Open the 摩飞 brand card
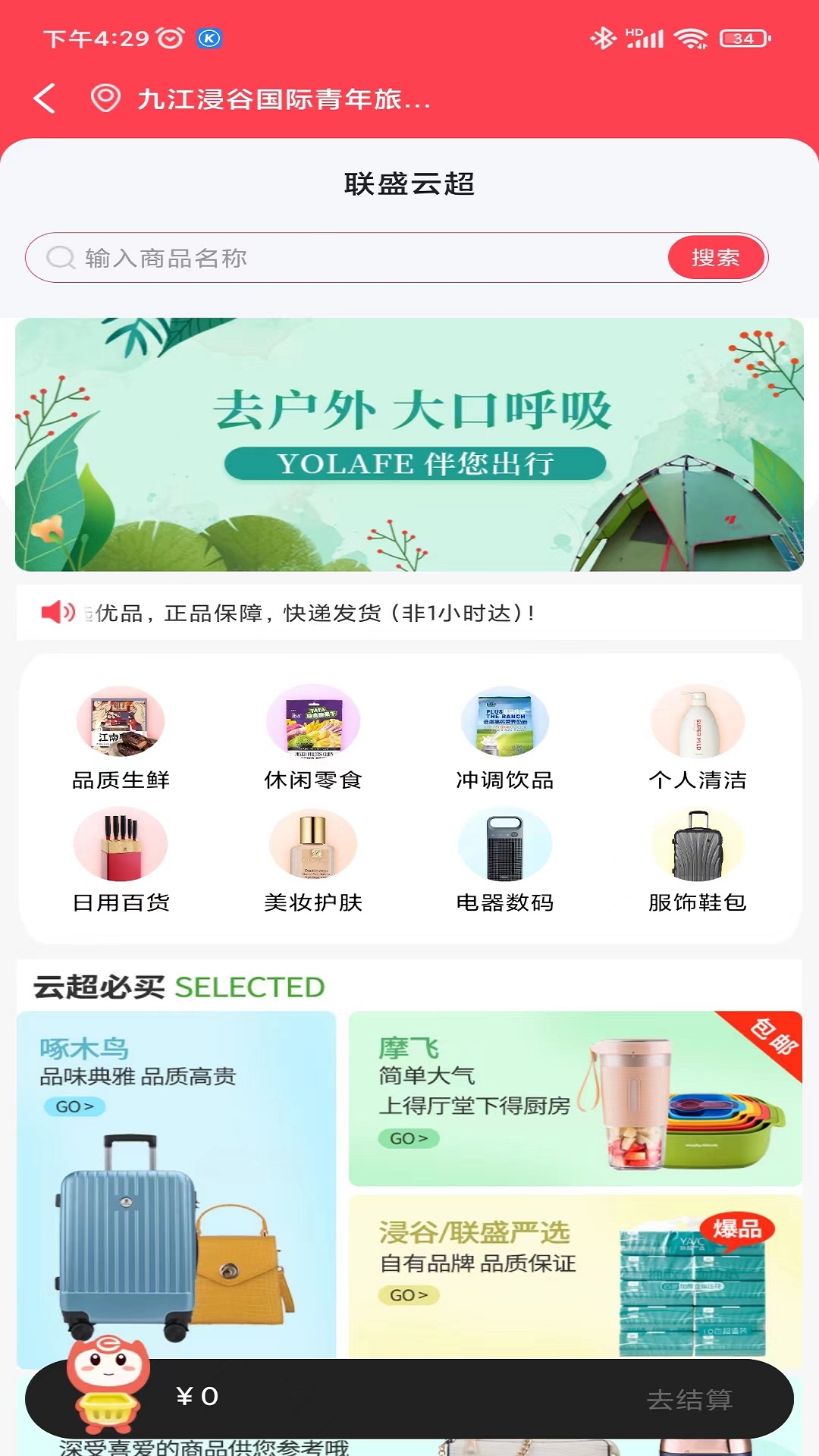Image resolution: width=819 pixels, height=1456 pixels. (x=575, y=1098)
